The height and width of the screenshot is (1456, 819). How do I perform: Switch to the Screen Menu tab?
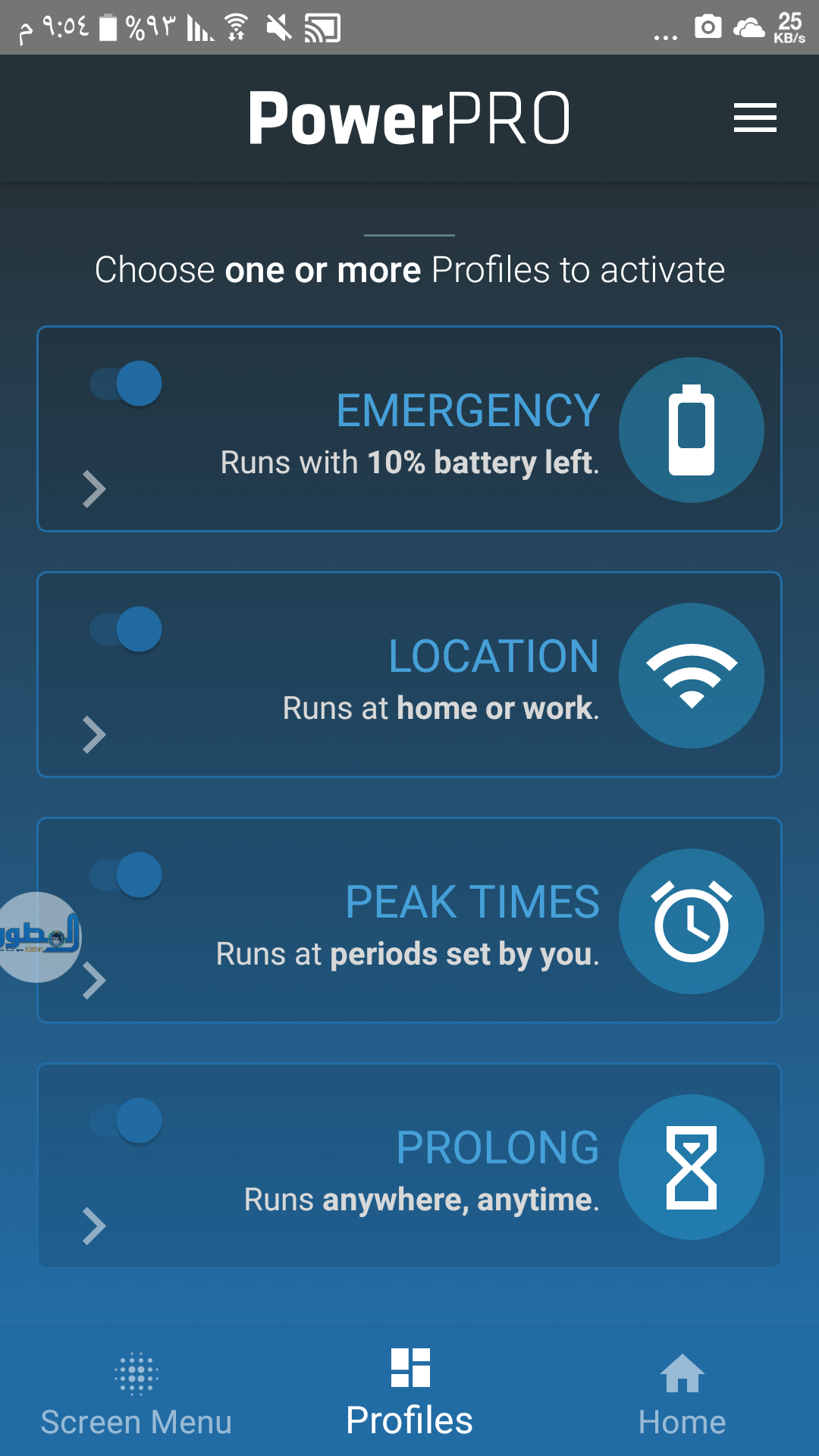click(x=136, y=1395)
